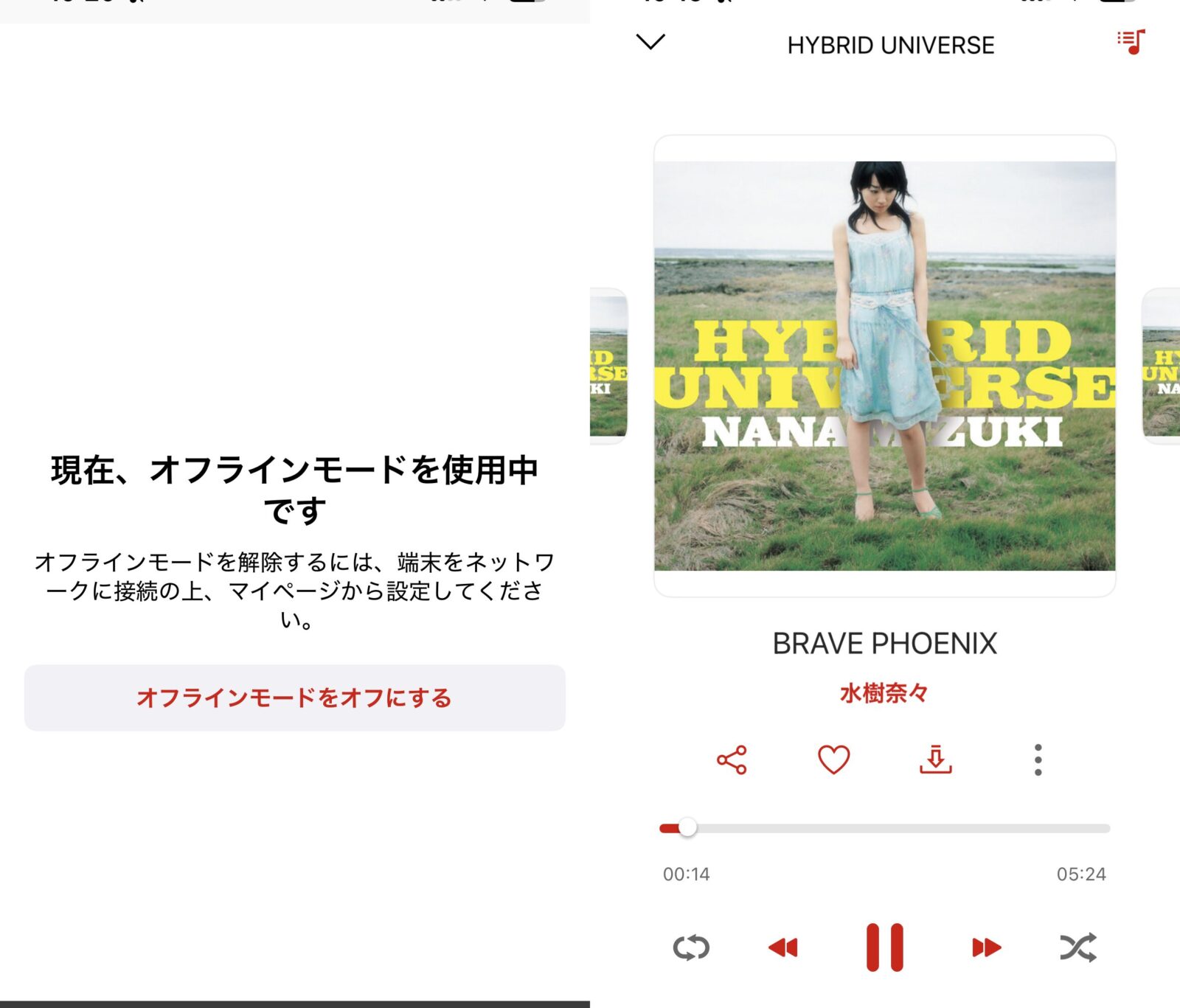The width and height of the screenshot is (1180, 1008).
Task: Share BRAVE PHOENIX
Action: (732, 760)
